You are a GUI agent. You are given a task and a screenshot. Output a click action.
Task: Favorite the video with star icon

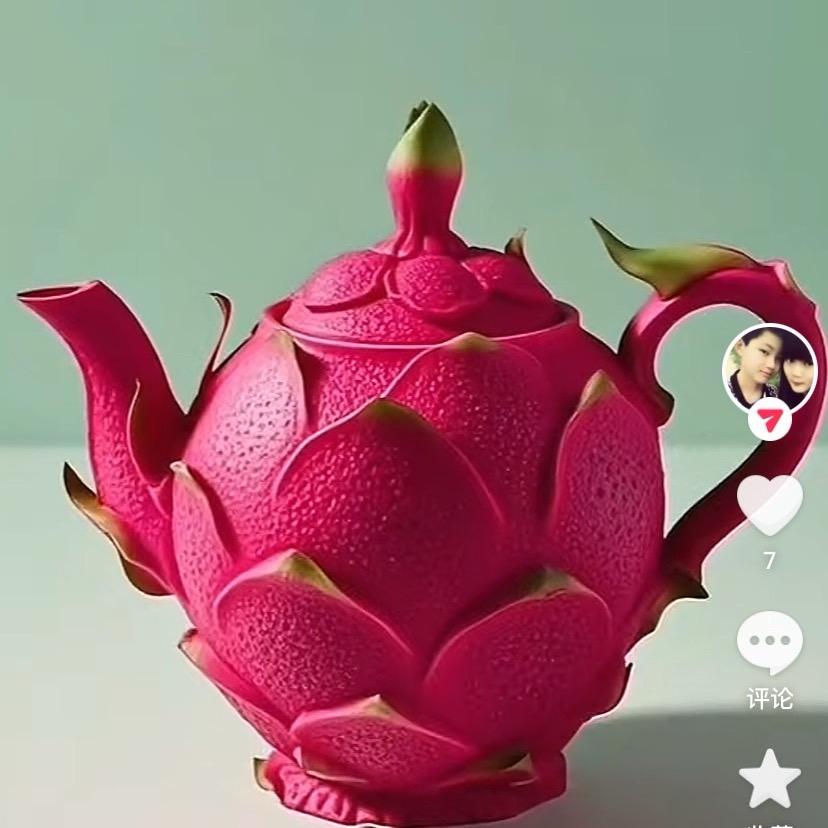point(769,779)
